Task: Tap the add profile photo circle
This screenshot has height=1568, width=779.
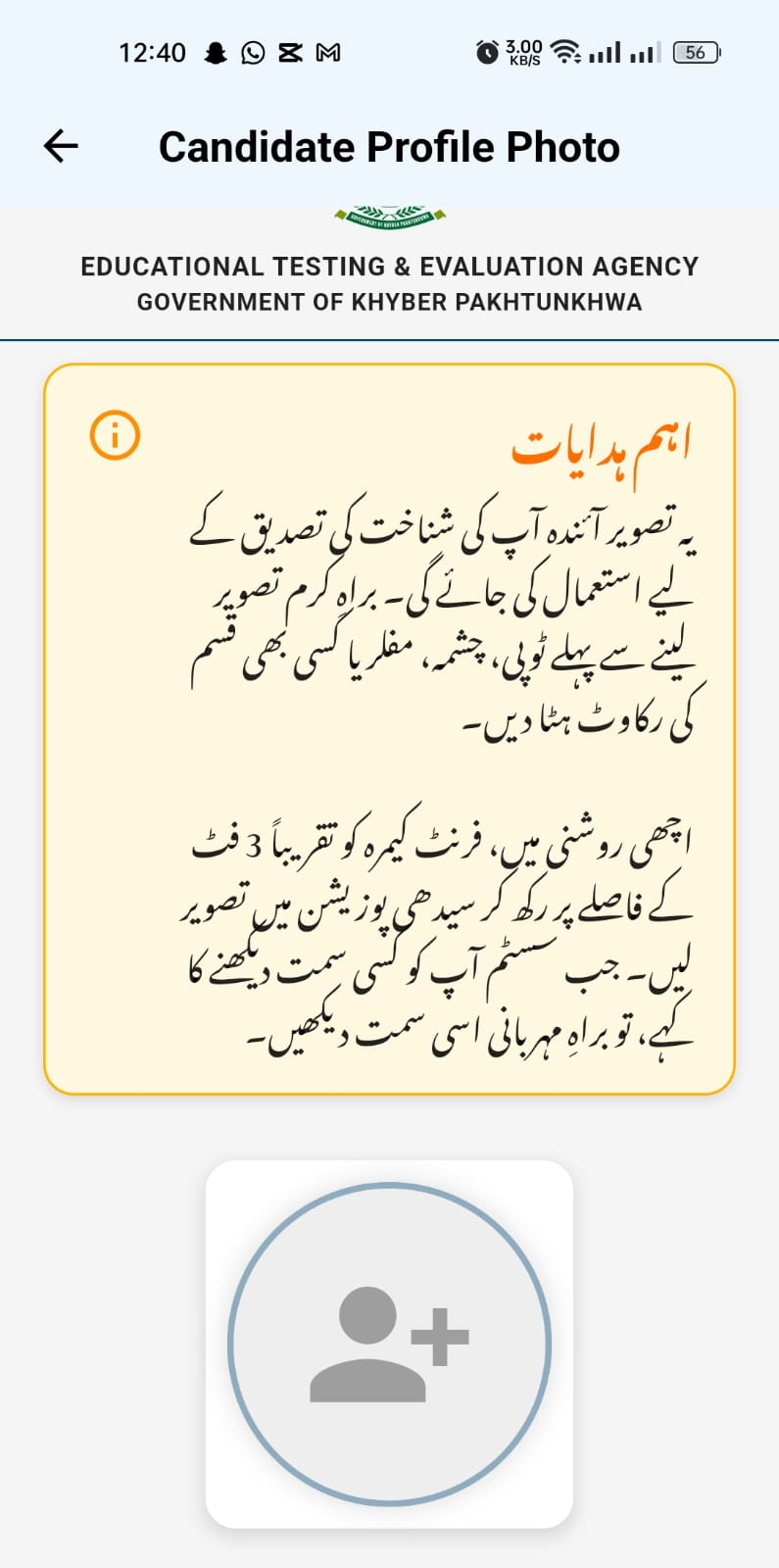Action: [x=389, y=1344]
